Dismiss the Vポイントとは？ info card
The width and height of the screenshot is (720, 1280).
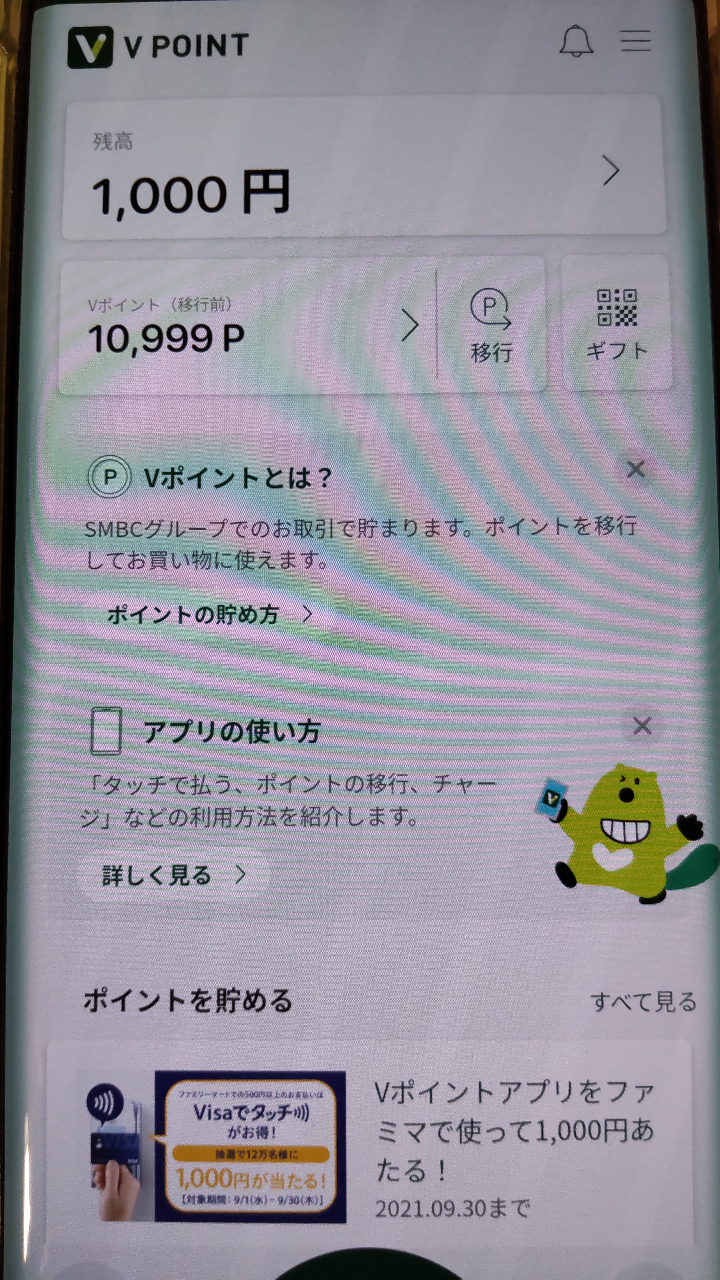(x=635, y=469)
